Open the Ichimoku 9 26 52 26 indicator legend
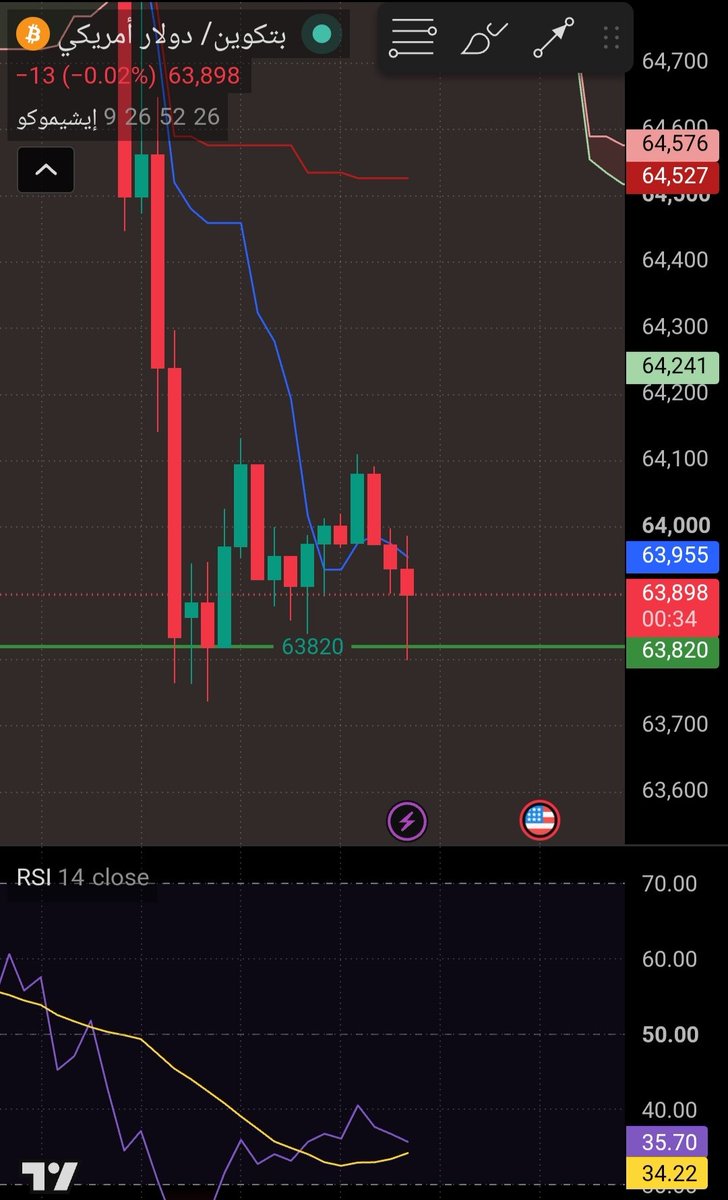Screen dimensions: 728x1200 click(118, 118)
